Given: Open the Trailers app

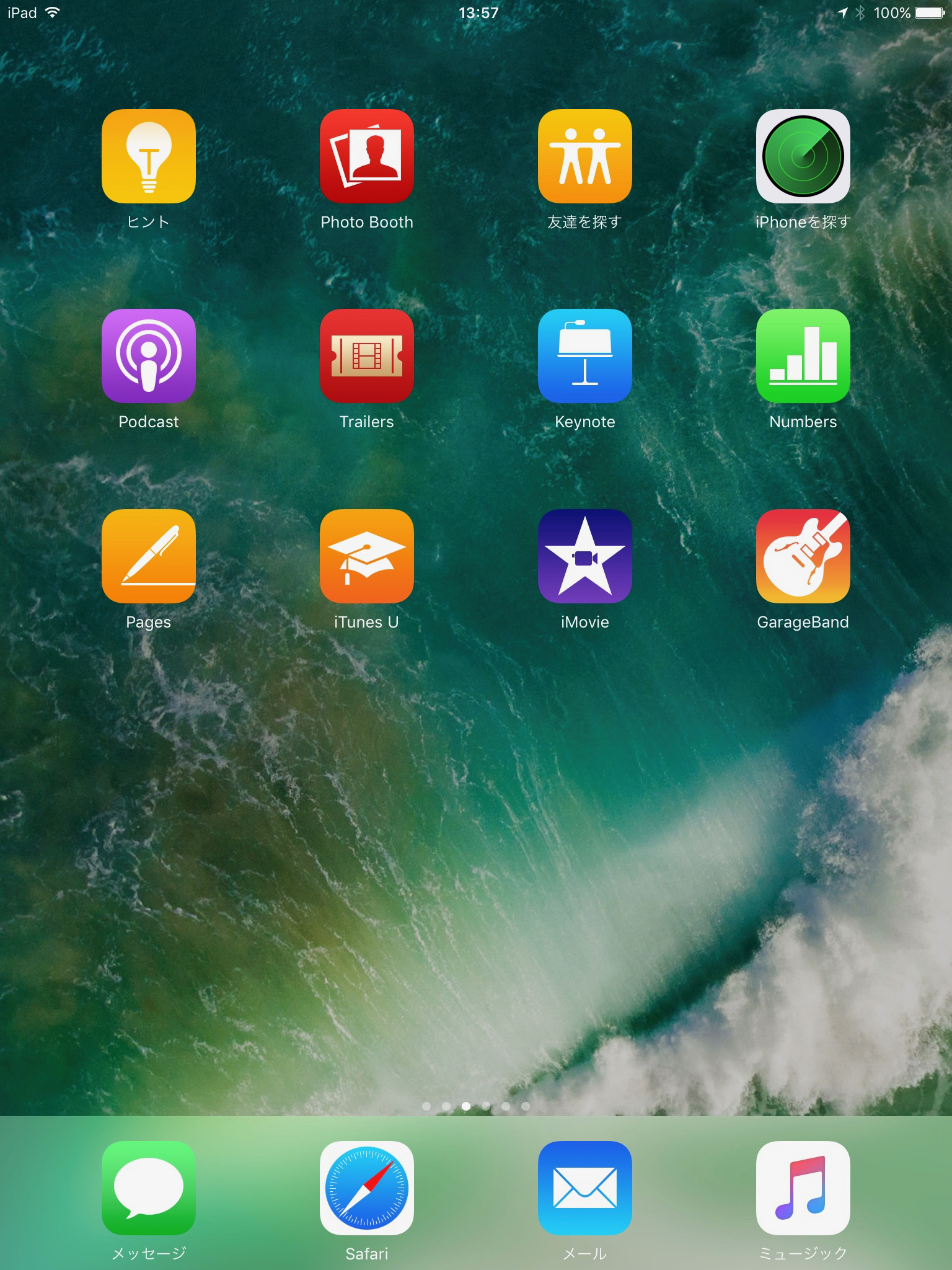Looking at the screenshot, I should pyautogui.click(x=367, y=356).
